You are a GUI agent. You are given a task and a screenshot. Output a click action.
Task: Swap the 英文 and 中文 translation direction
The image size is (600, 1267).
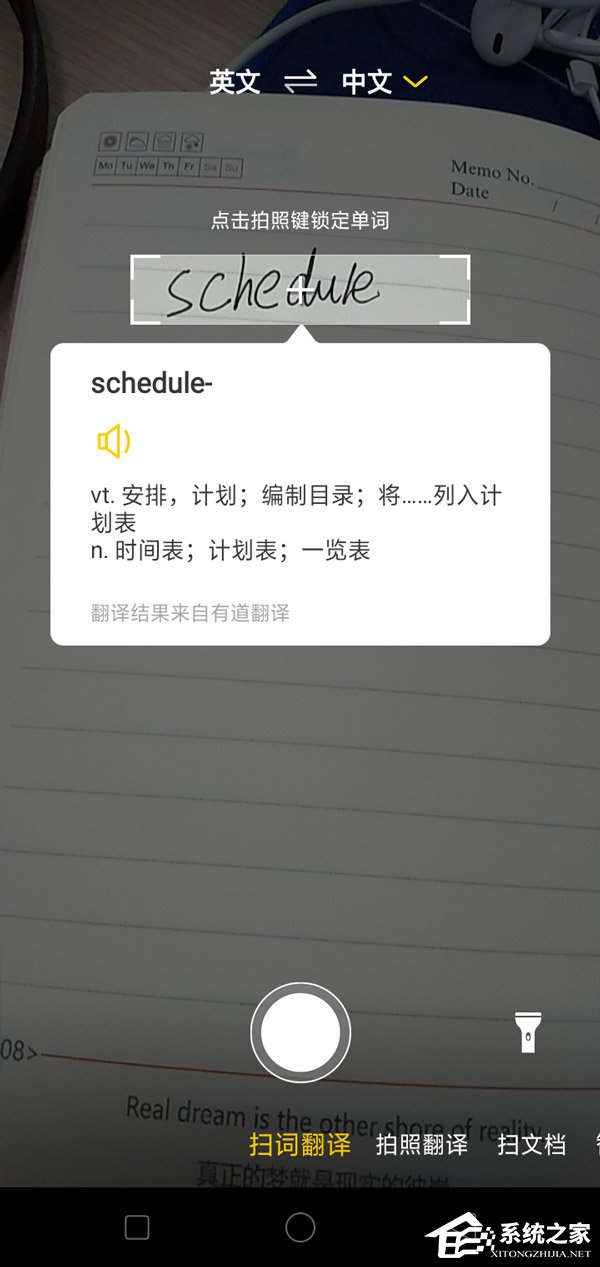[x=300, y=82]
